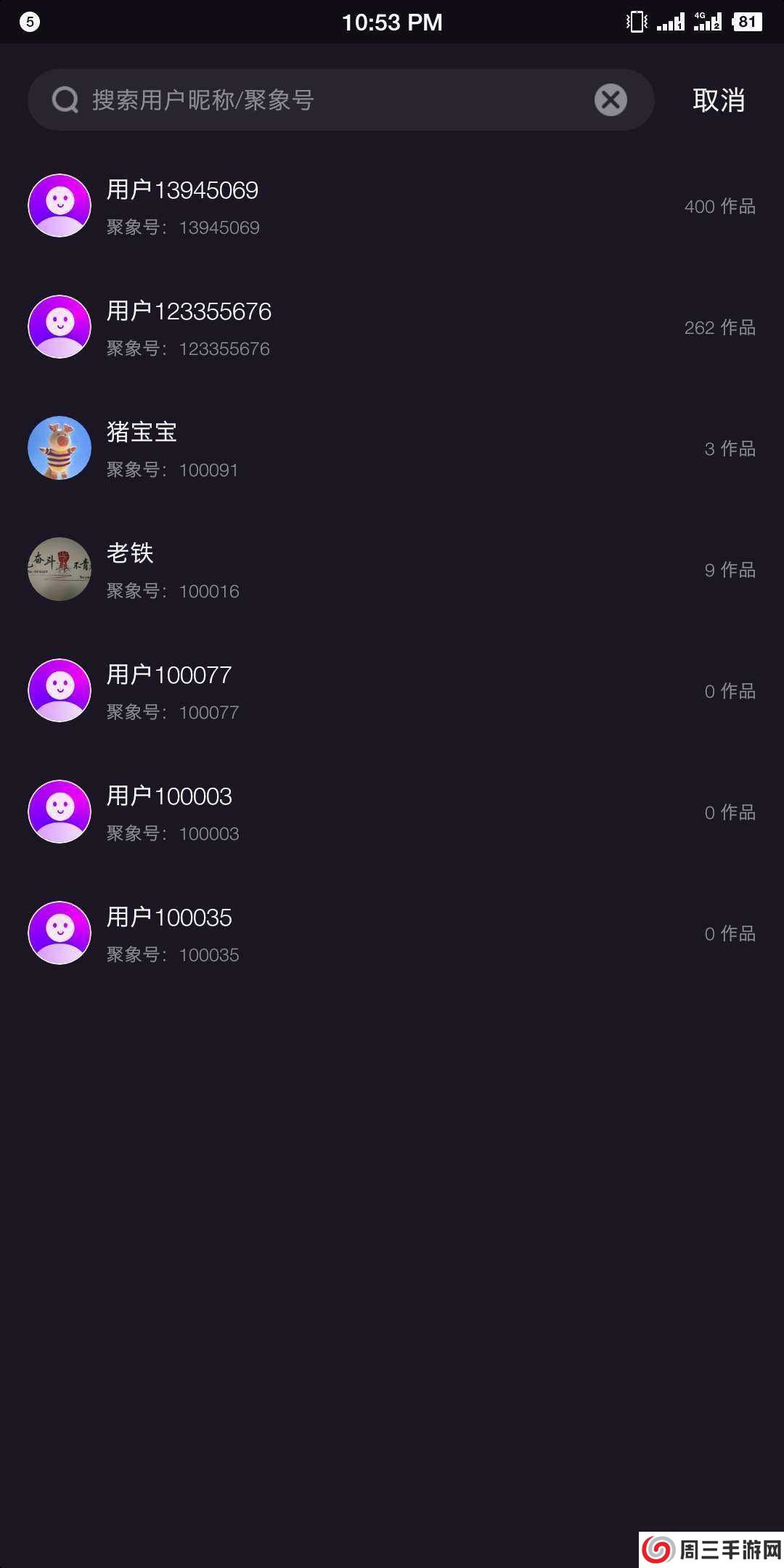This screenshot has height=1568, width=784.
Task: Open 老铁 with 9 作品
Action: click(x=290, y=569)
